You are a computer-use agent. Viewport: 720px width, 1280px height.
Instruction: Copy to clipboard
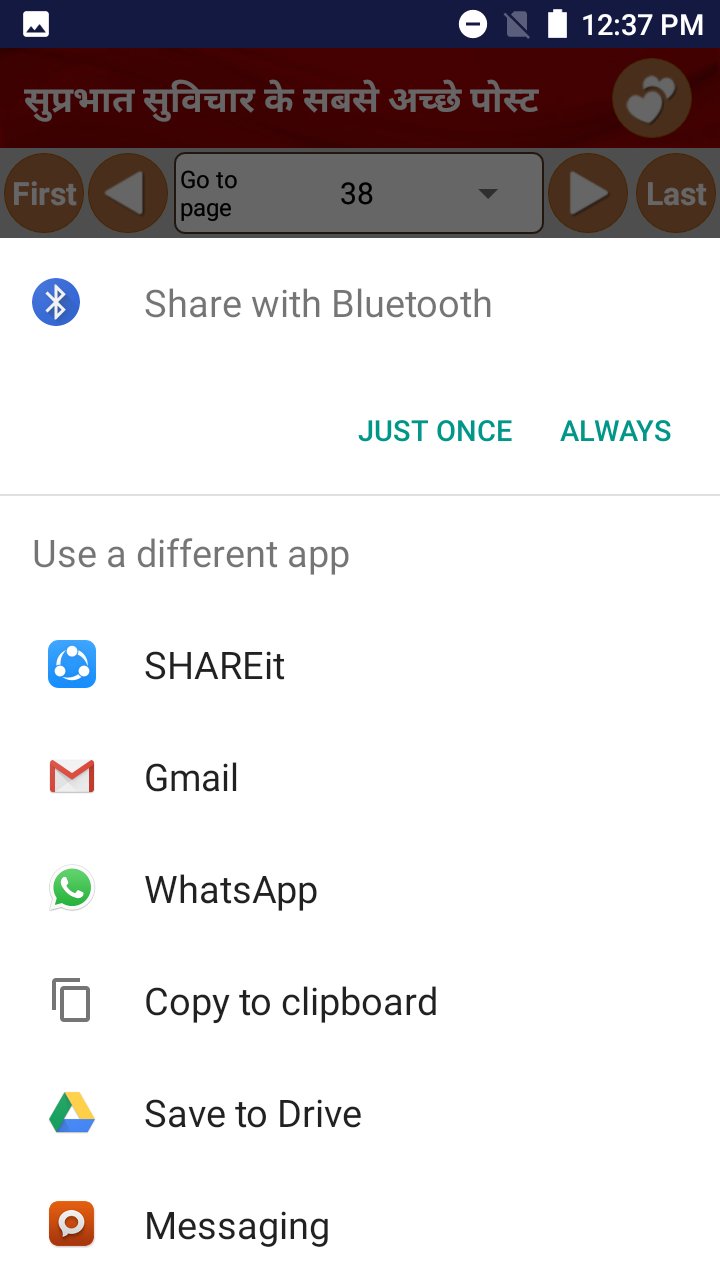tap(290, 1002)
